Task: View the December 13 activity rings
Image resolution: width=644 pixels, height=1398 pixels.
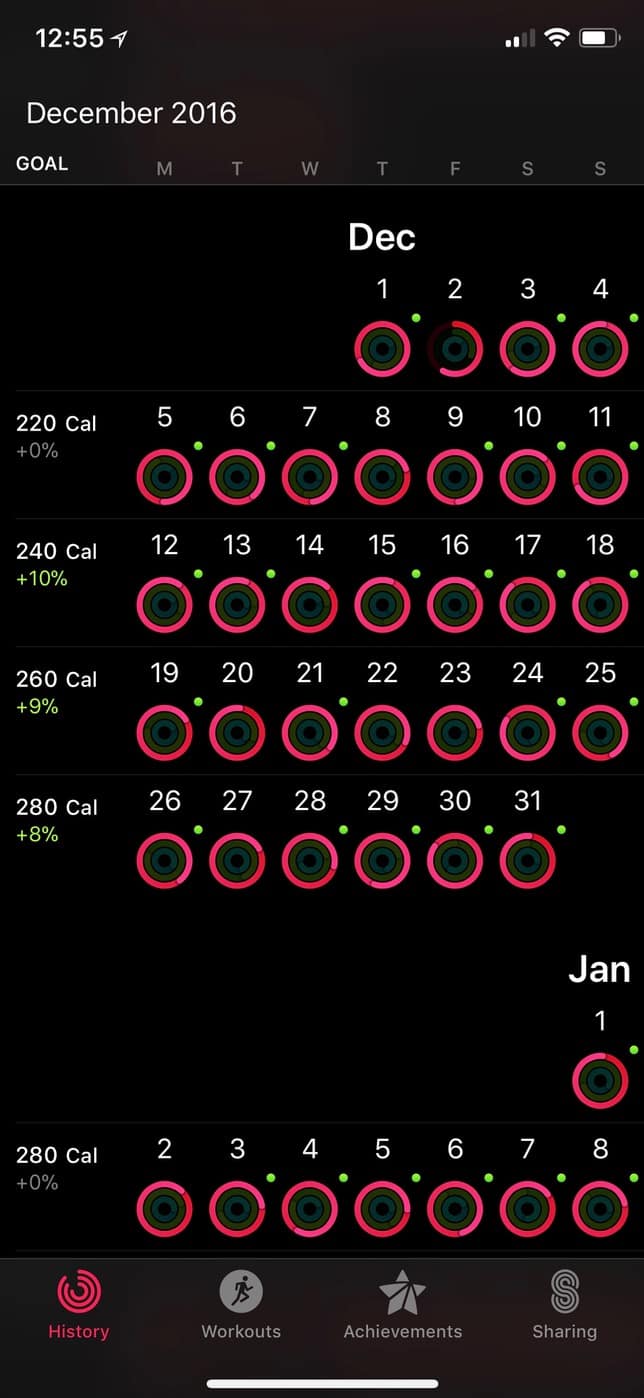Action: 237,604
